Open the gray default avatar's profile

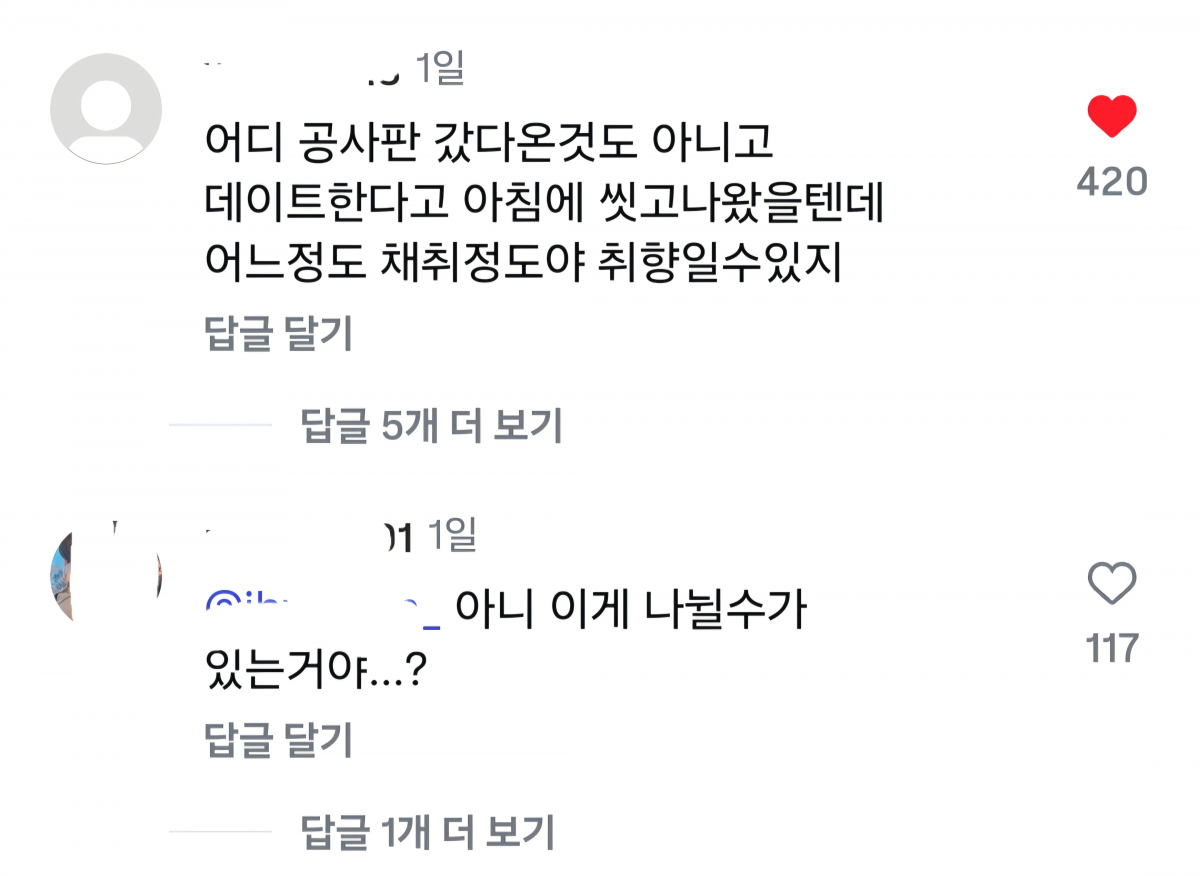(106, 109)
